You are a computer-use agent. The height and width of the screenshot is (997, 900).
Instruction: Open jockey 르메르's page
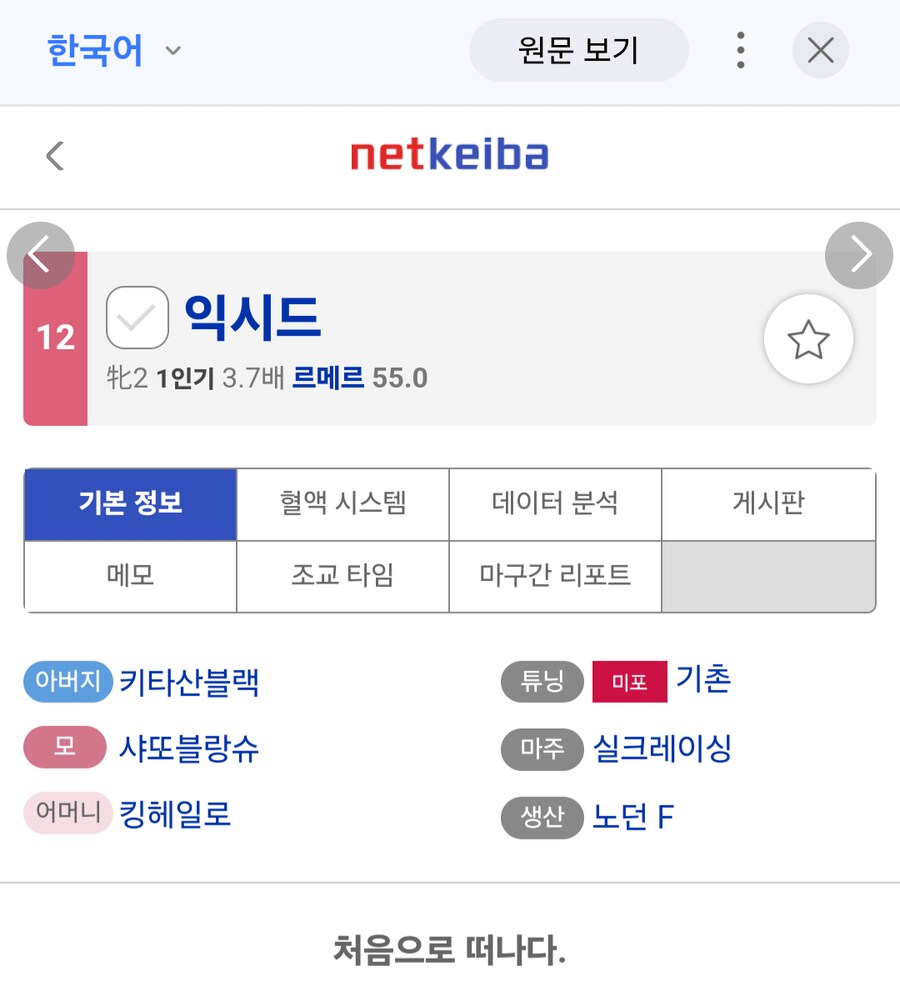pyautogui.click(x=327, y=378)
